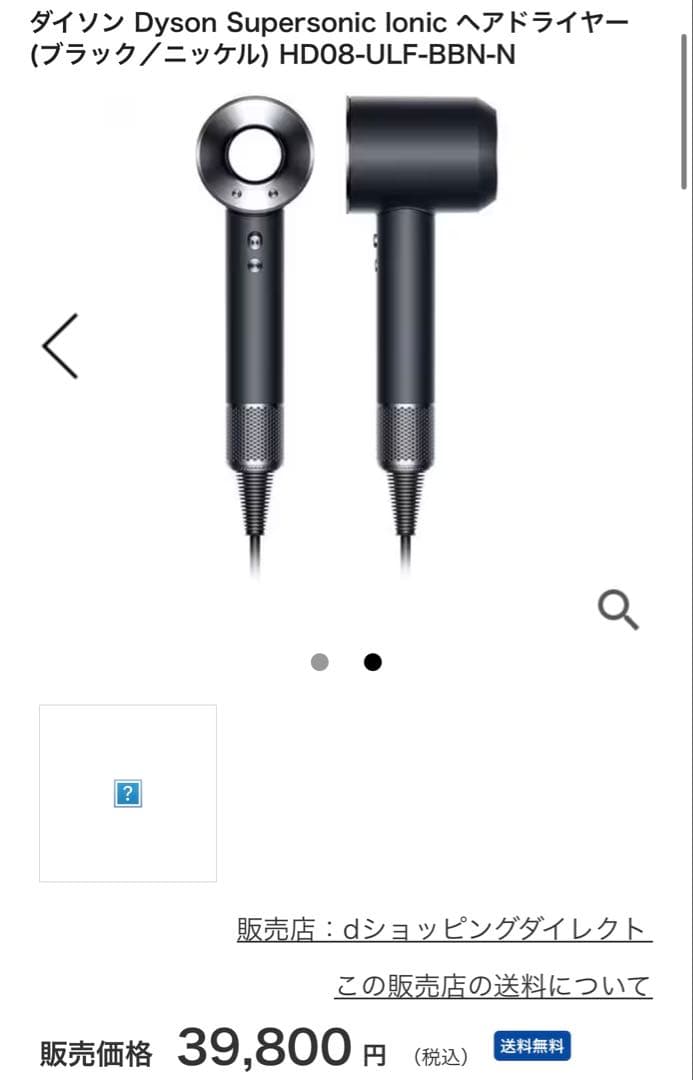Go to the previous product image
The image size is (693, 1080).
click(x=60, y=346)
